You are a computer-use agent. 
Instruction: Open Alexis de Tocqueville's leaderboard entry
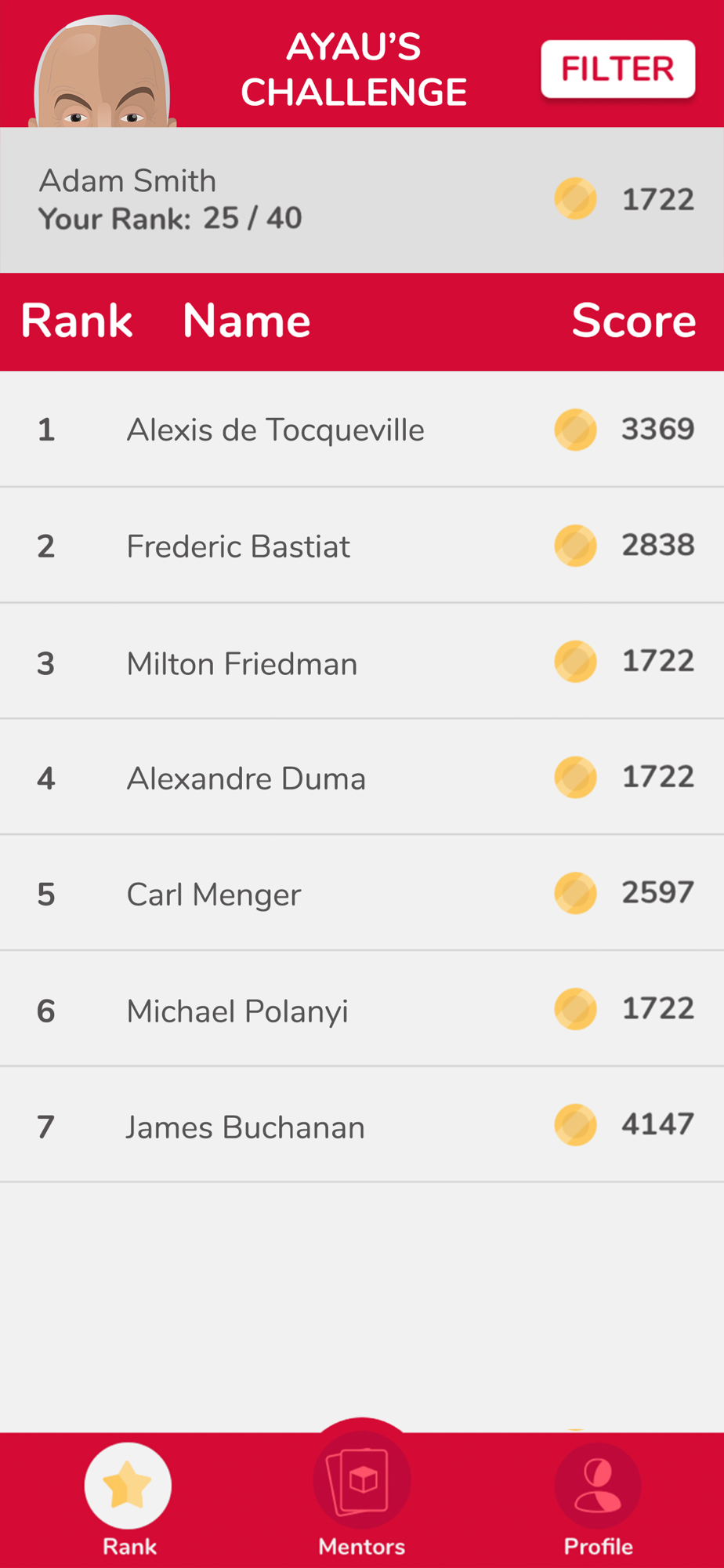(362, 429)
